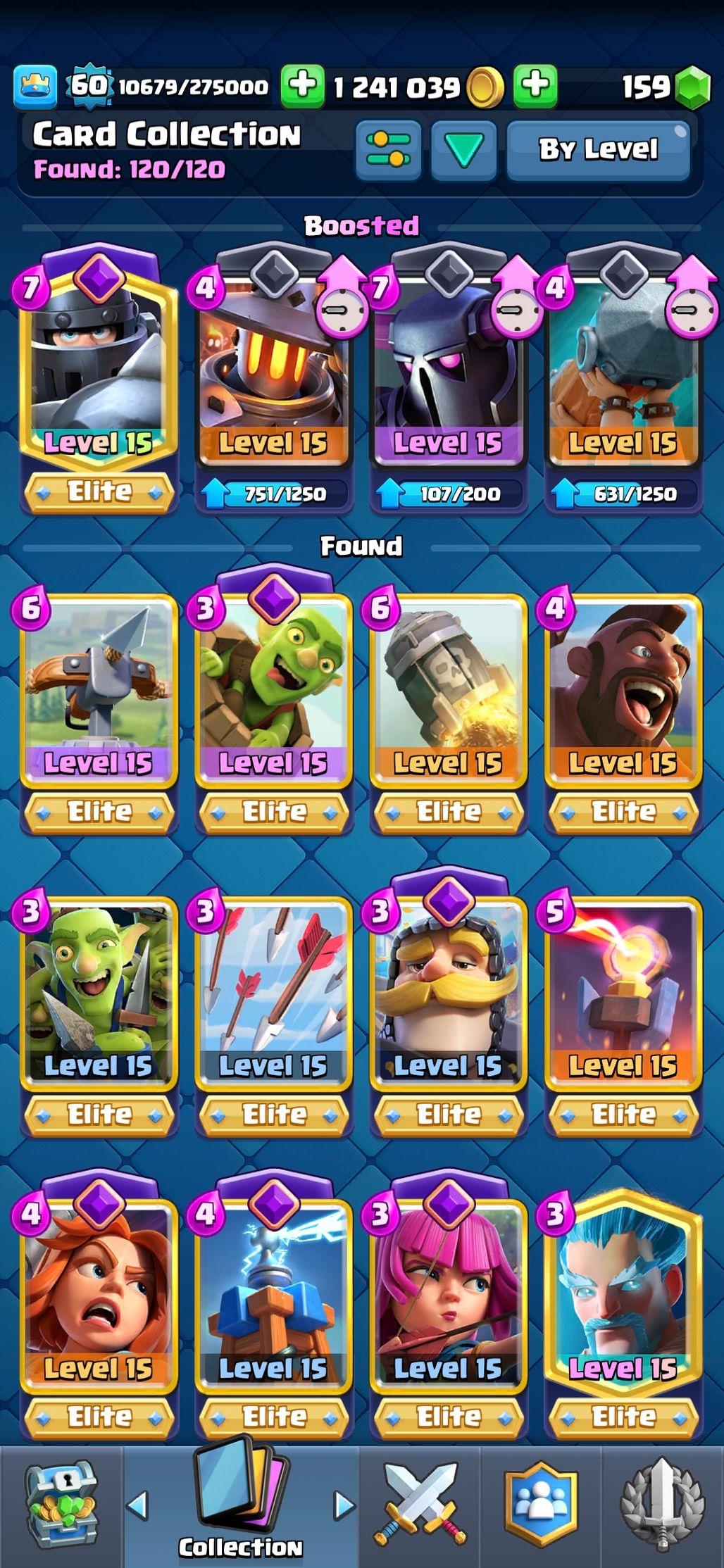Go to the Battle crossed-swords tab
Image resolution: width=724 pixels, height=1568 pixels.
pos(420,1505)
